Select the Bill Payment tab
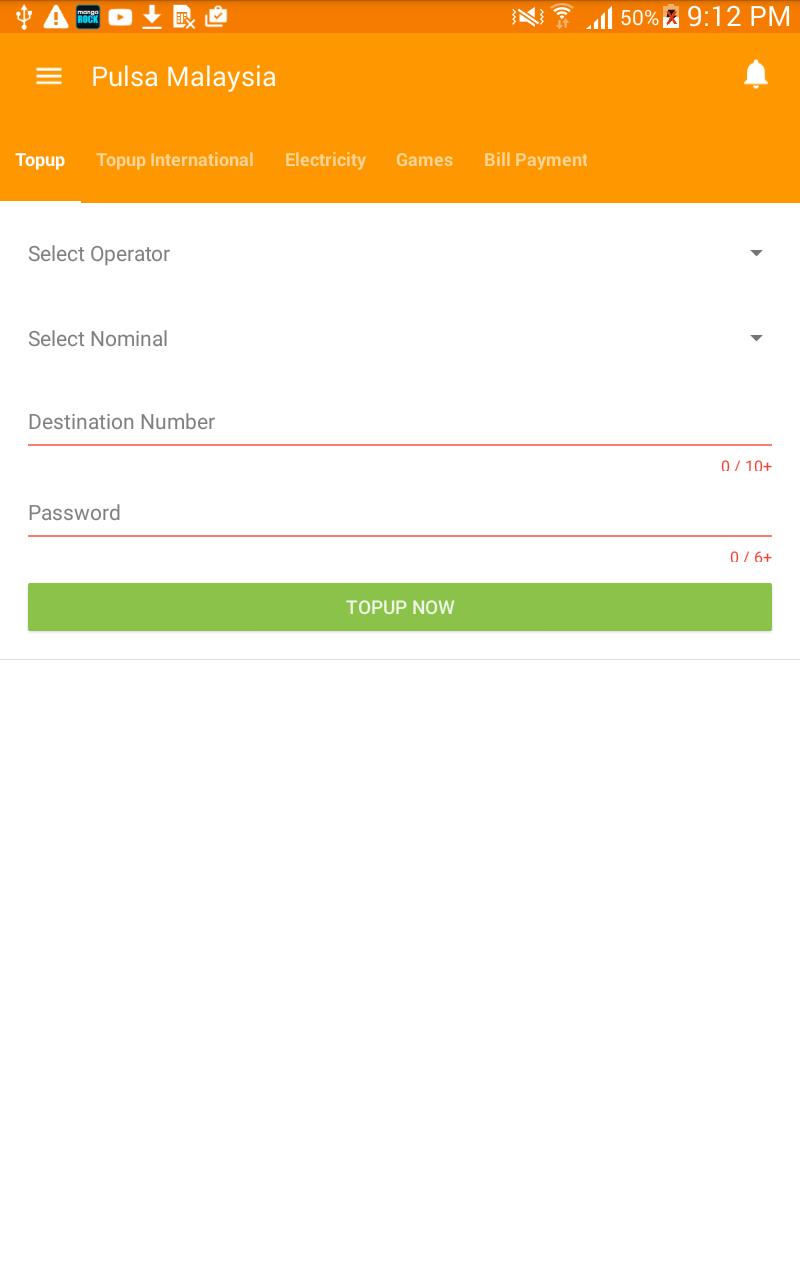This screenshot has width=800, height=1280. 536,160
